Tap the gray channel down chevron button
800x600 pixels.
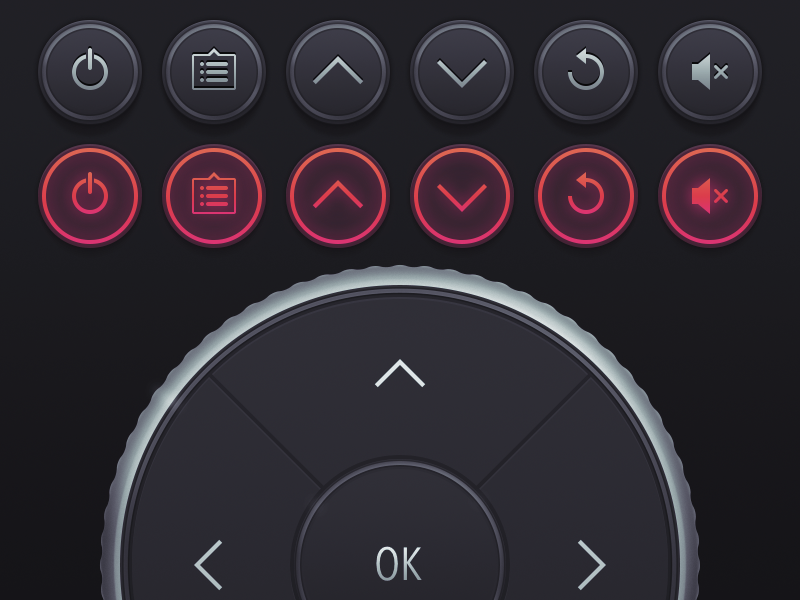462,71
